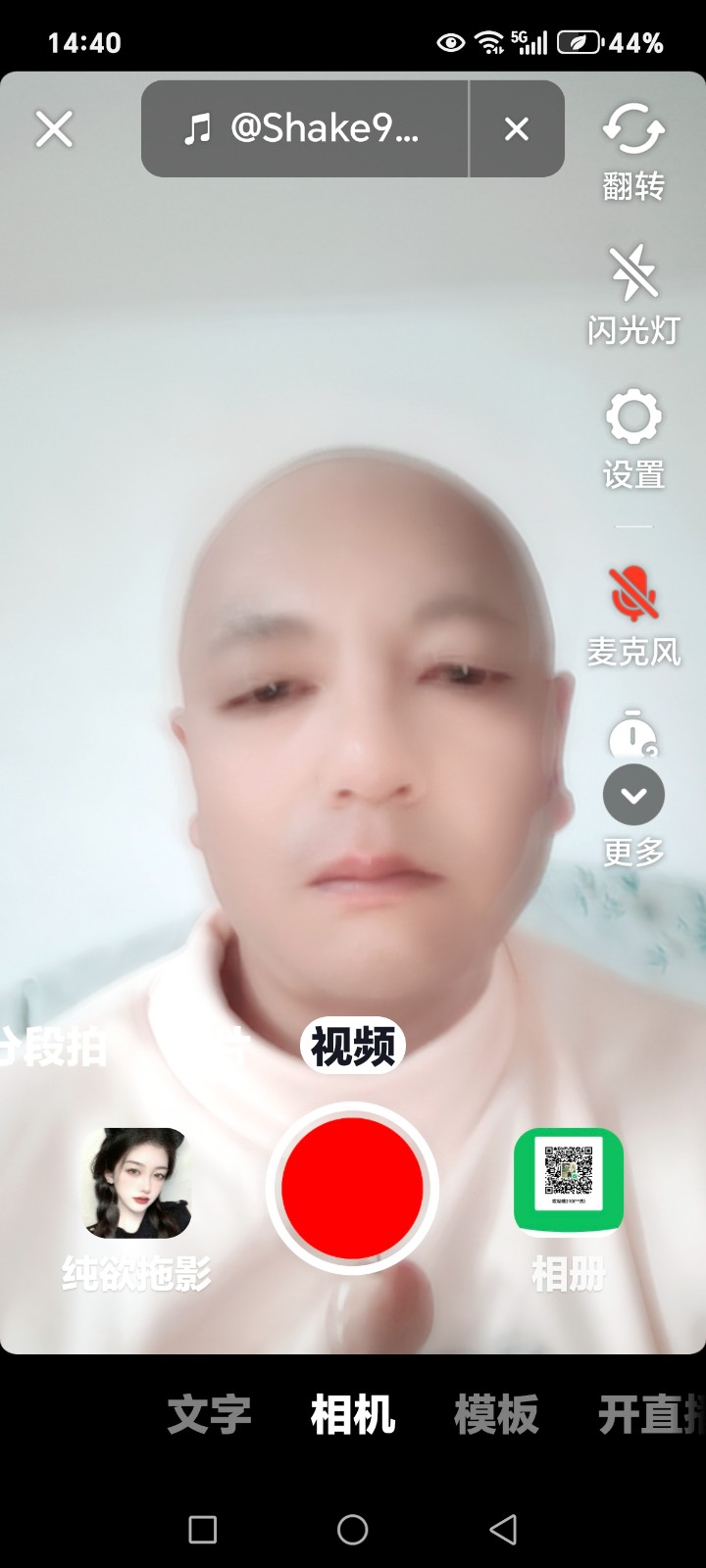706x1568 pixels.
Task: Go to the 模板 tab
Action: click(x=496, y=1415)
